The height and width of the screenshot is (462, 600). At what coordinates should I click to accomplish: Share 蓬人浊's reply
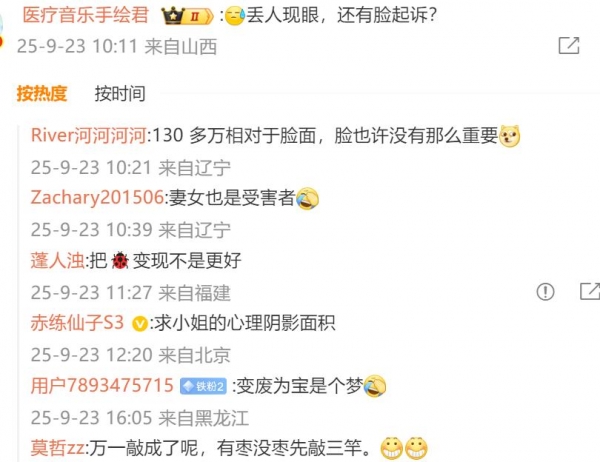tap(589, 291)
